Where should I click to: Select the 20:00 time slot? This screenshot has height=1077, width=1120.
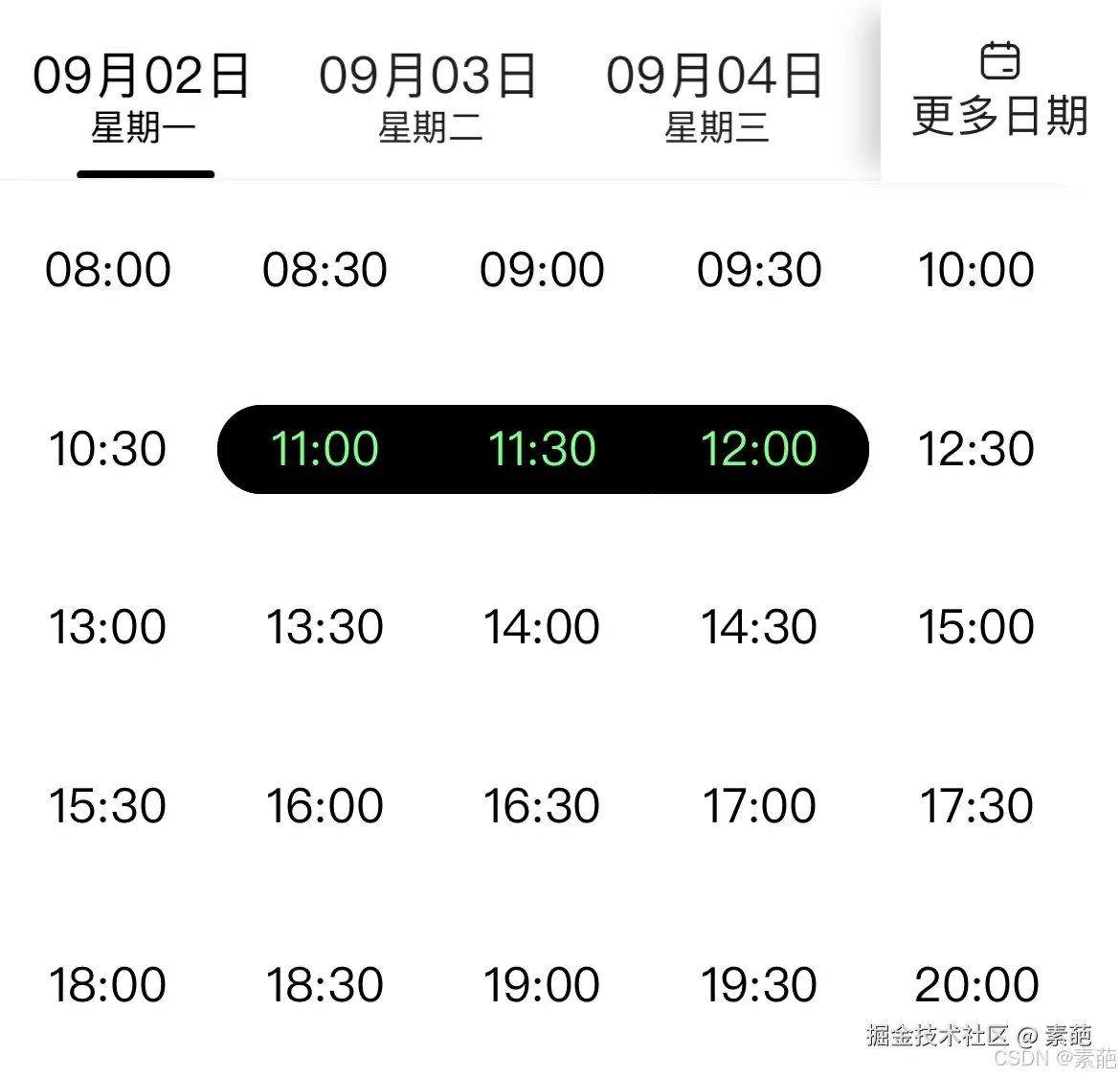coord(975,985)
